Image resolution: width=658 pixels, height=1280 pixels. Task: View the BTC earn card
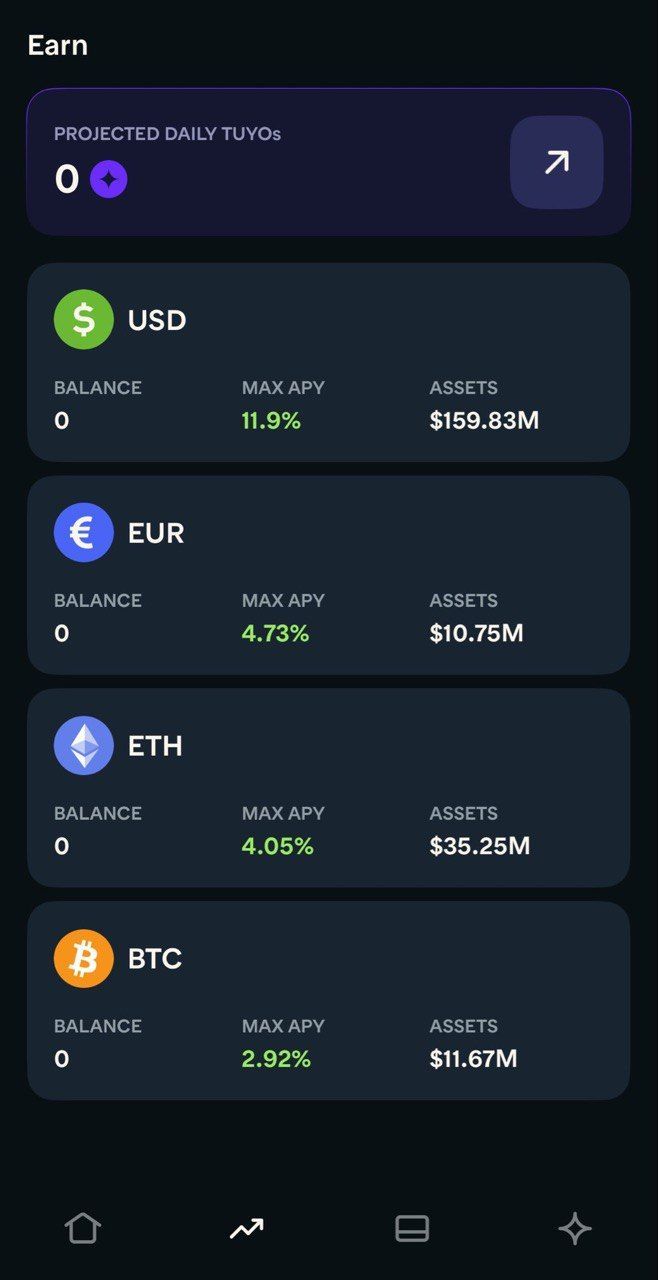[328, 1000]
